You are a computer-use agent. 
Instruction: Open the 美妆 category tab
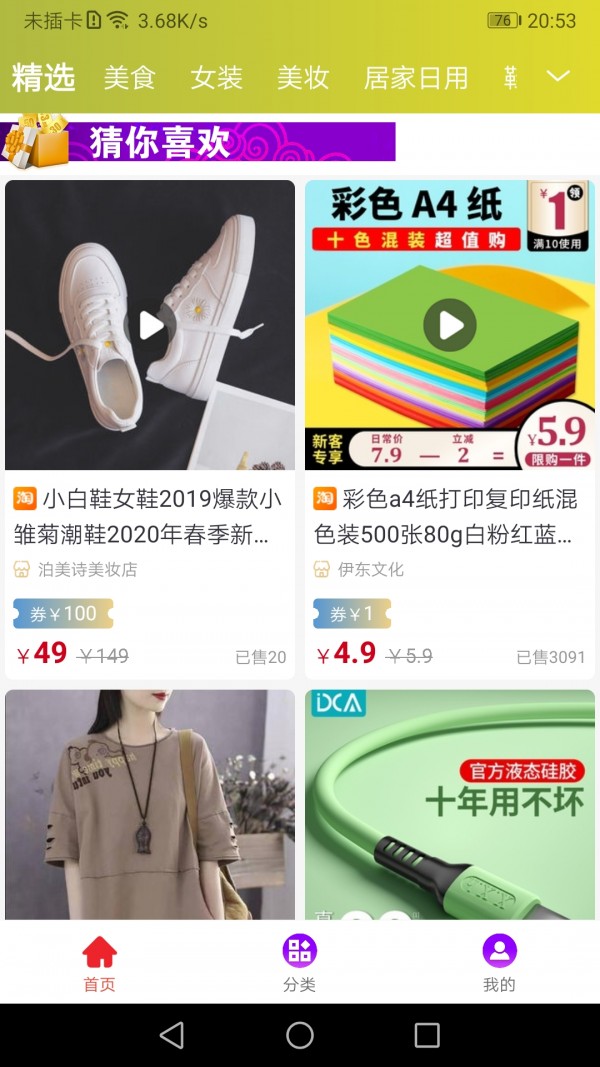[x=303, y=77]
